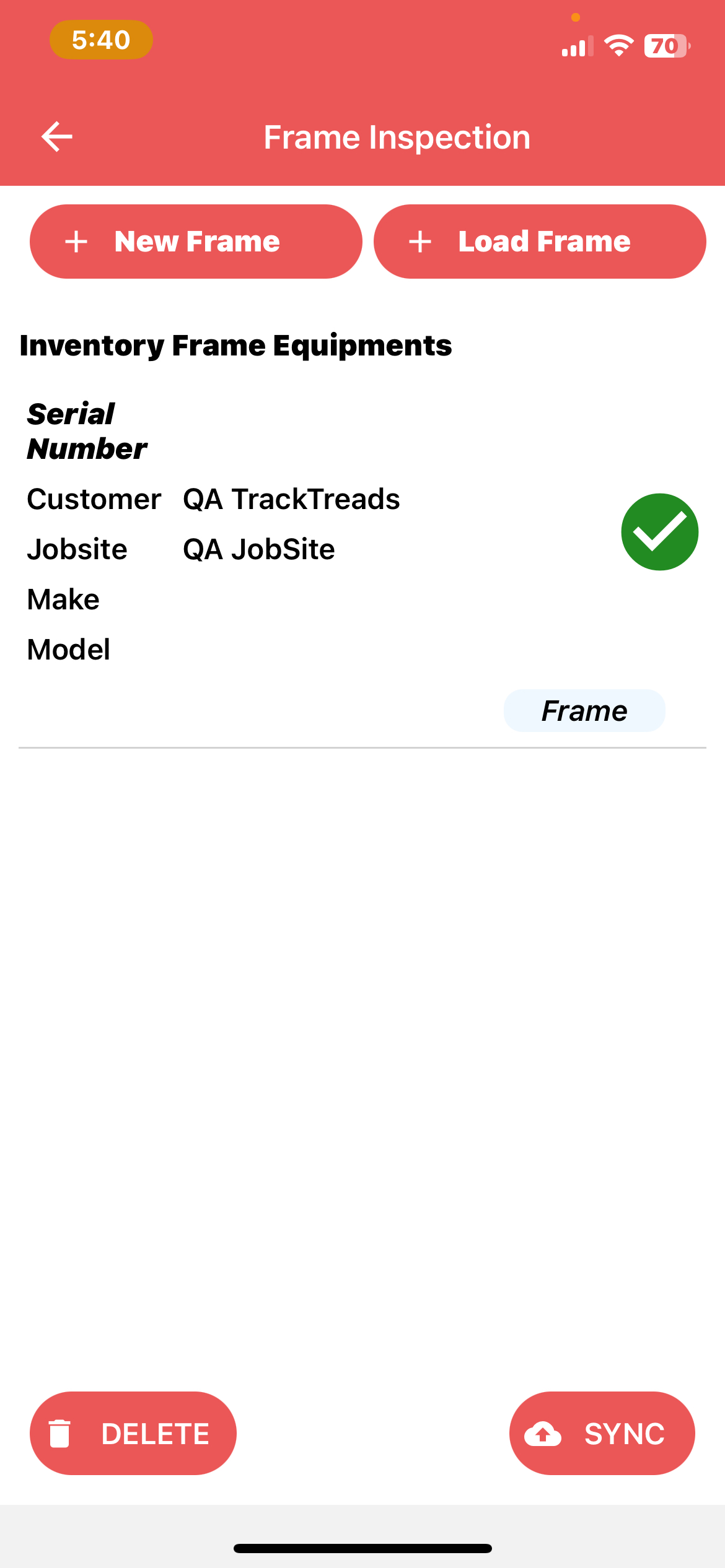The image size is (725, 1568).
Task: Select the Frame chip
Action: click(584, 710)
